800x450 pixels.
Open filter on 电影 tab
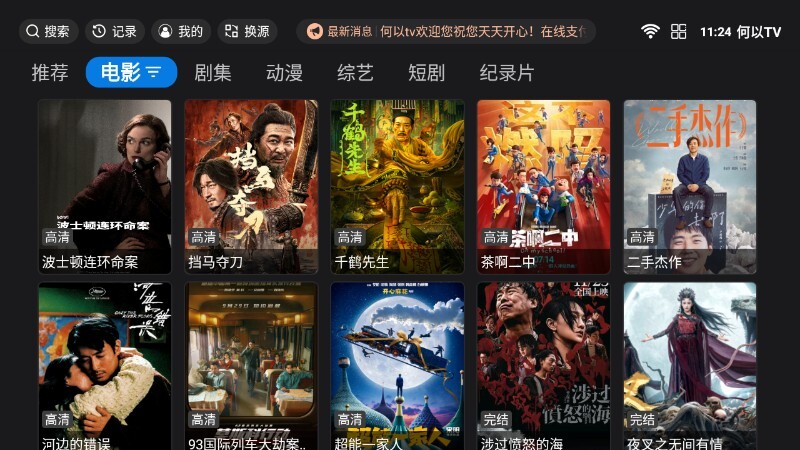153,73
